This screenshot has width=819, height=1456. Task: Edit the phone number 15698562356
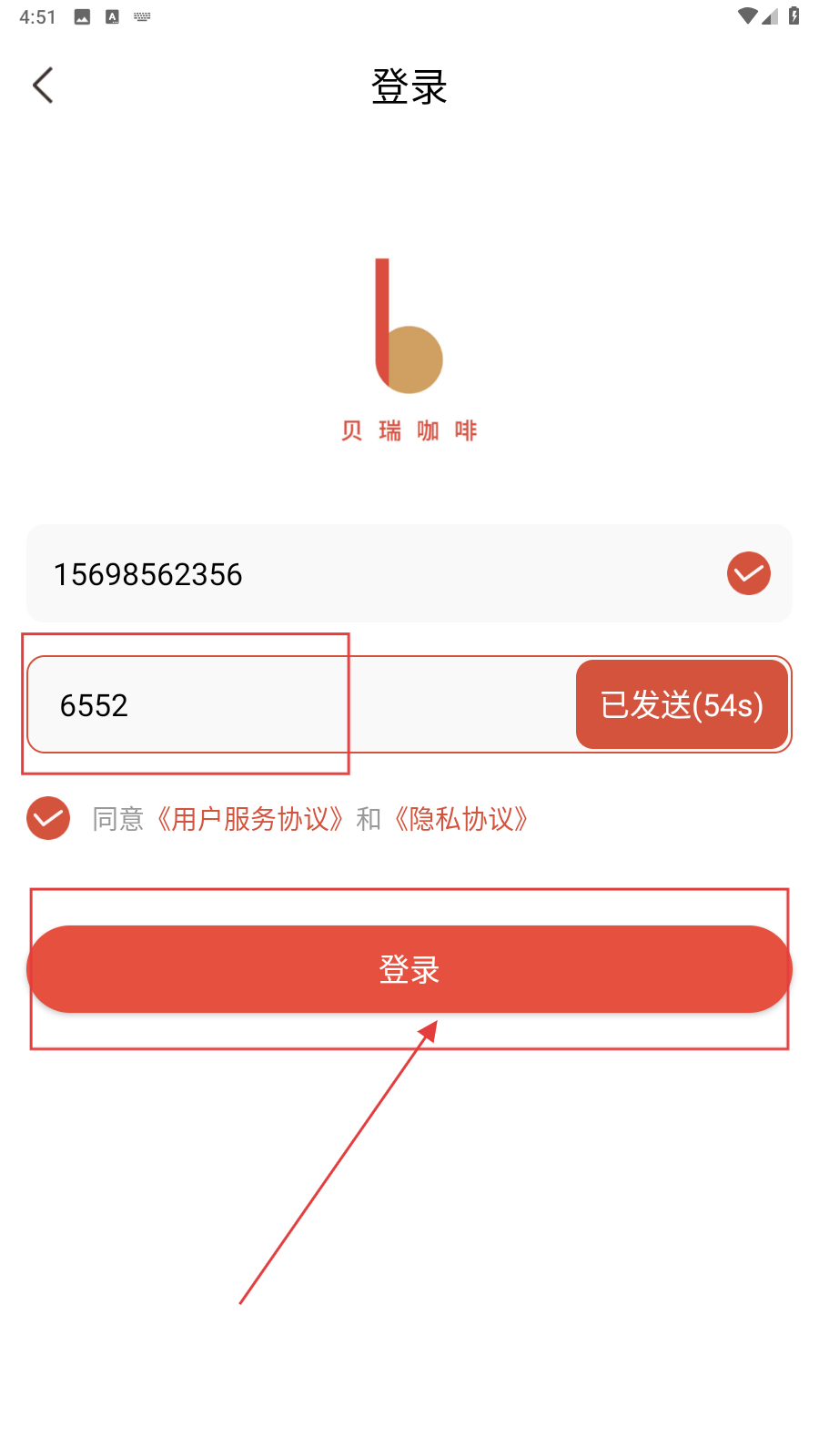(x=364, y=574)
